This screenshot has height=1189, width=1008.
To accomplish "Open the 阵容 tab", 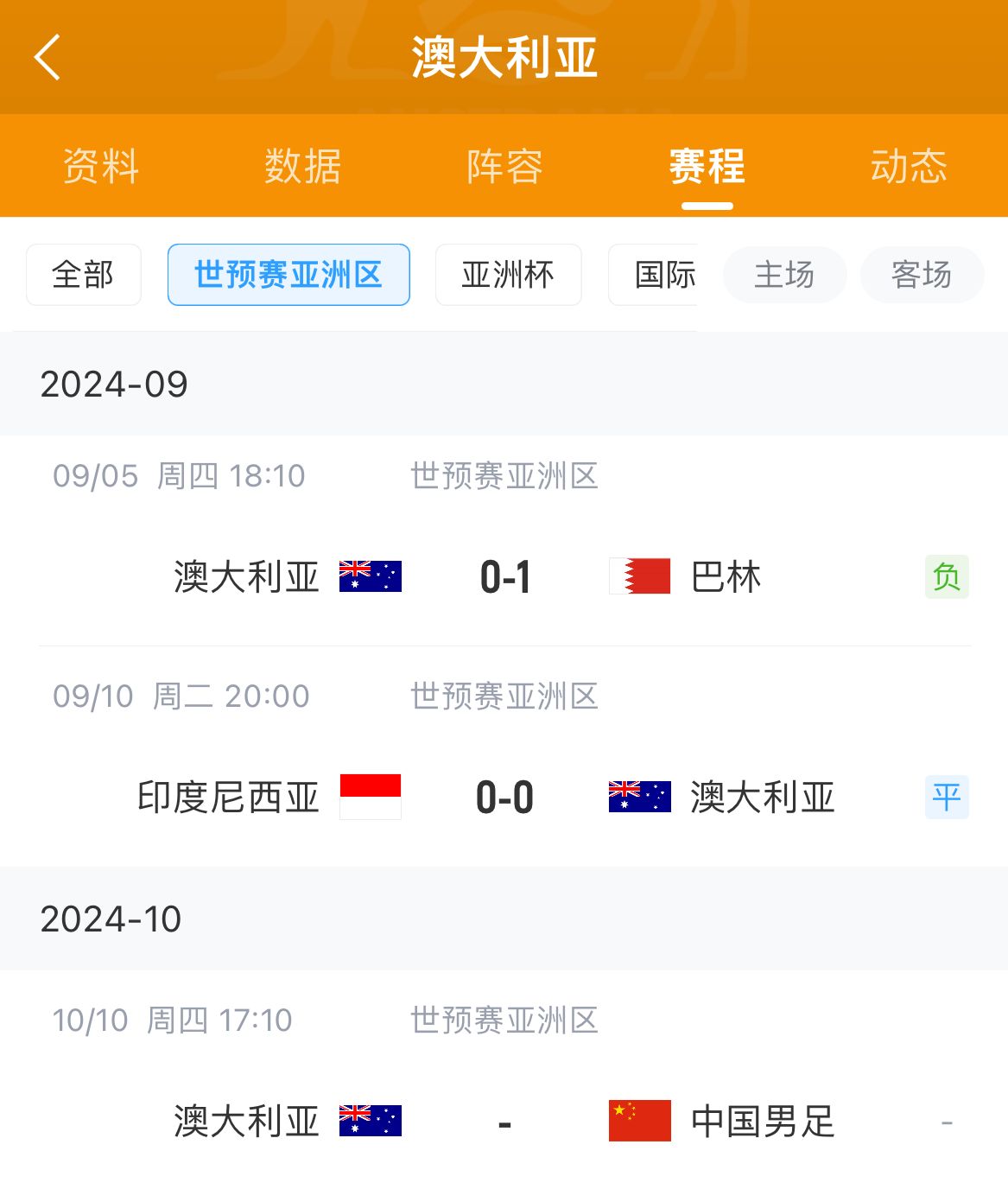I will 504,166.
